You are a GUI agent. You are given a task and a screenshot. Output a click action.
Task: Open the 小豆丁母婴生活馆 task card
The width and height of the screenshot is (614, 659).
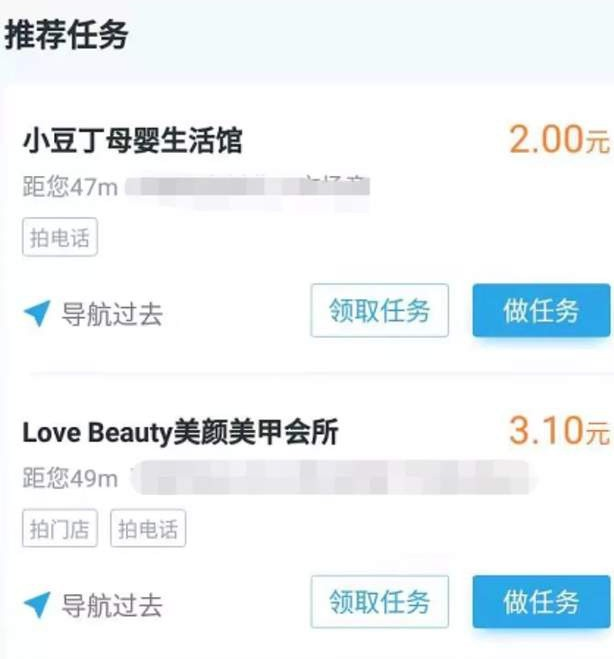tap(133, 142)
